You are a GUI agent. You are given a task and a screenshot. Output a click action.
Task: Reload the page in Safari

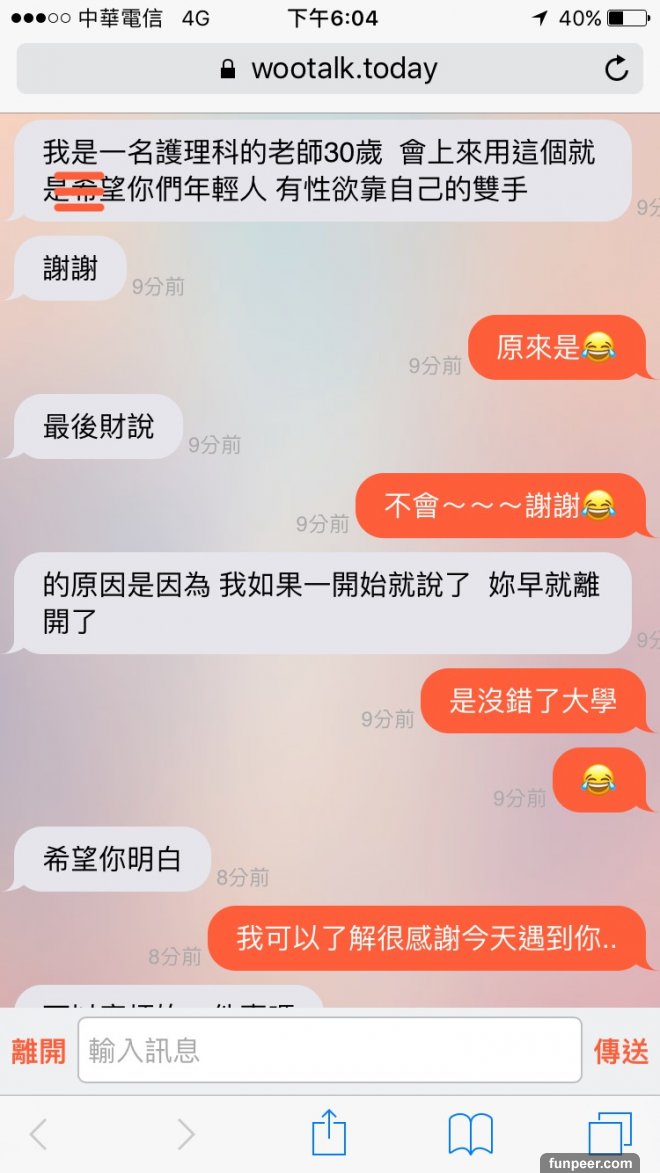coord(617,69)
